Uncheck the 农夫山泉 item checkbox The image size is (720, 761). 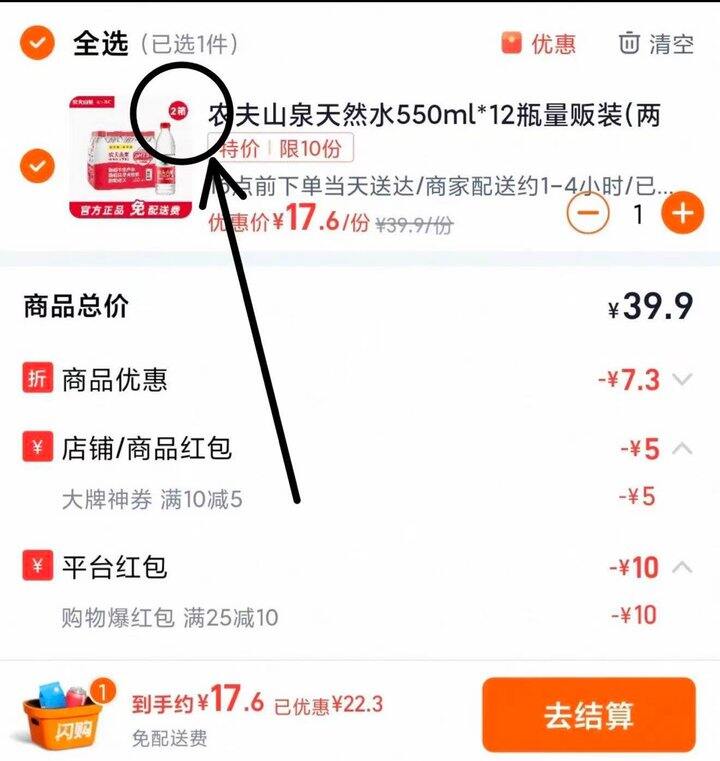37,166
